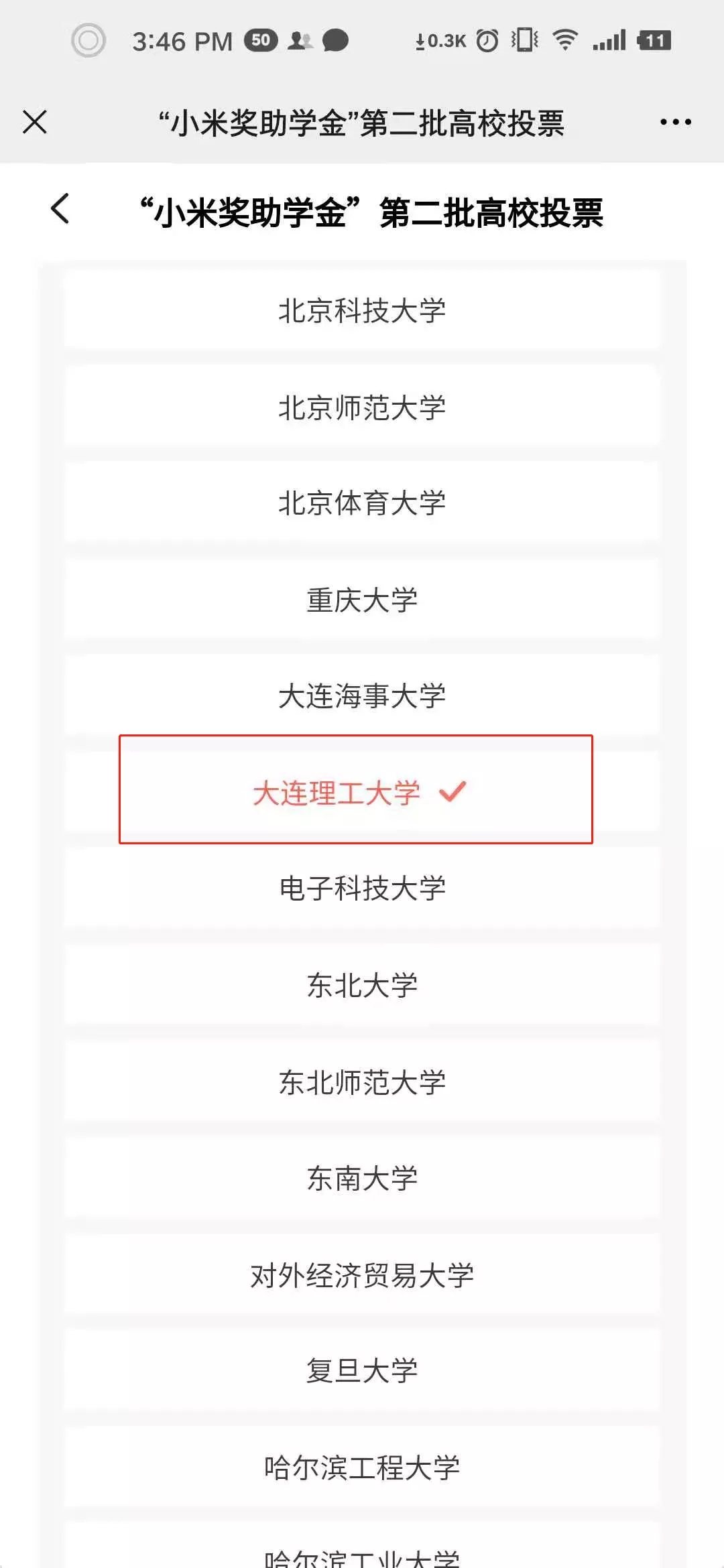Close the webview with the X icon

[35, 122]
